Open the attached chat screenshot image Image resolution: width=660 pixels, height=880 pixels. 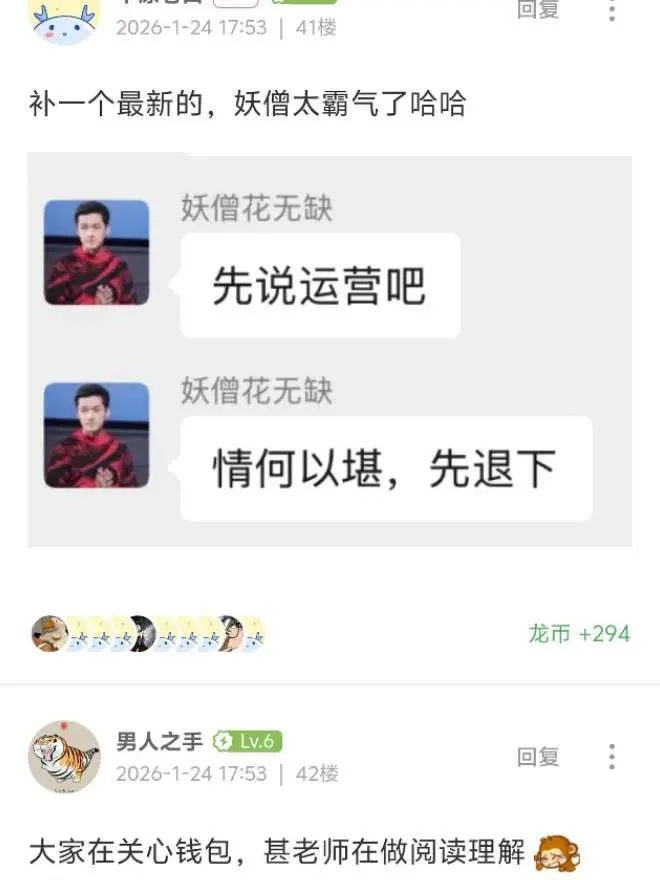[x=329, y=350]
